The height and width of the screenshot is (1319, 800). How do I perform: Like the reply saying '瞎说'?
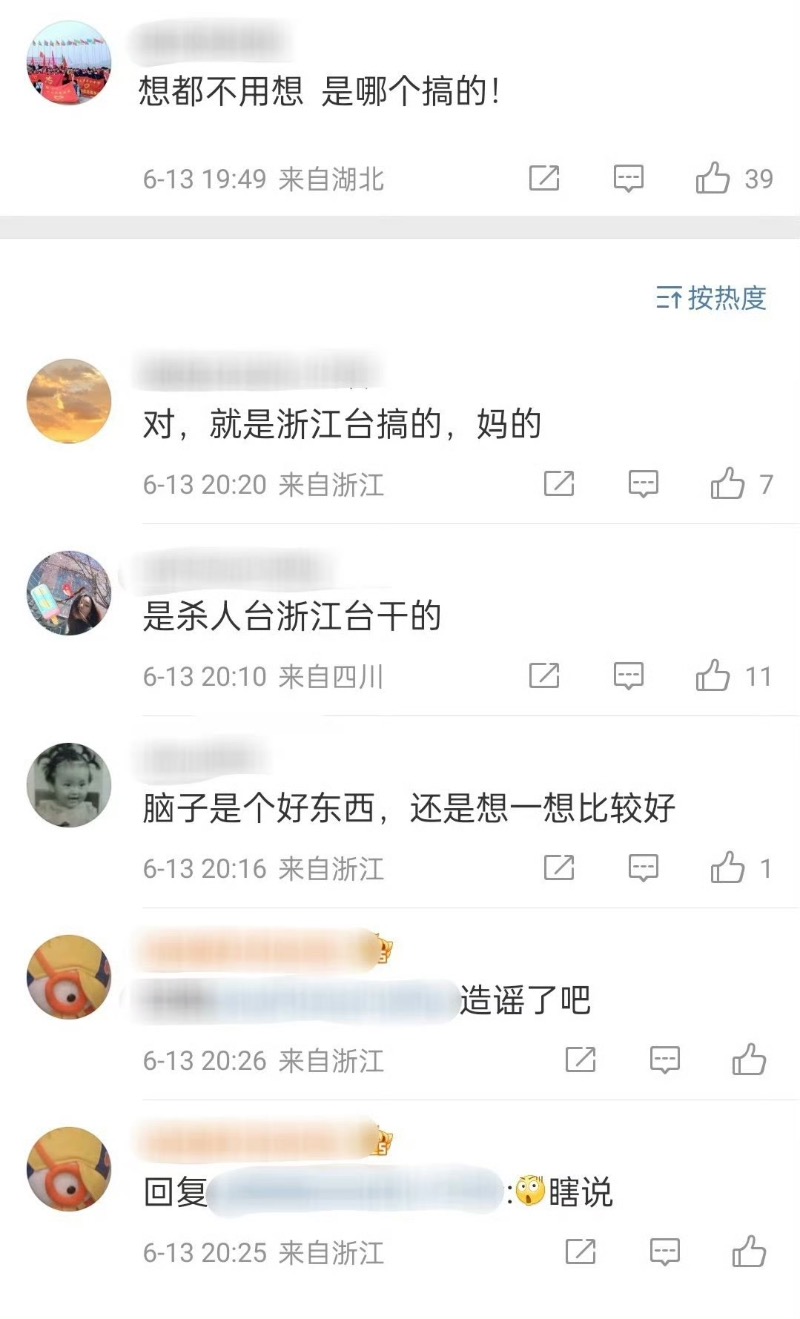pos(748,1251)
